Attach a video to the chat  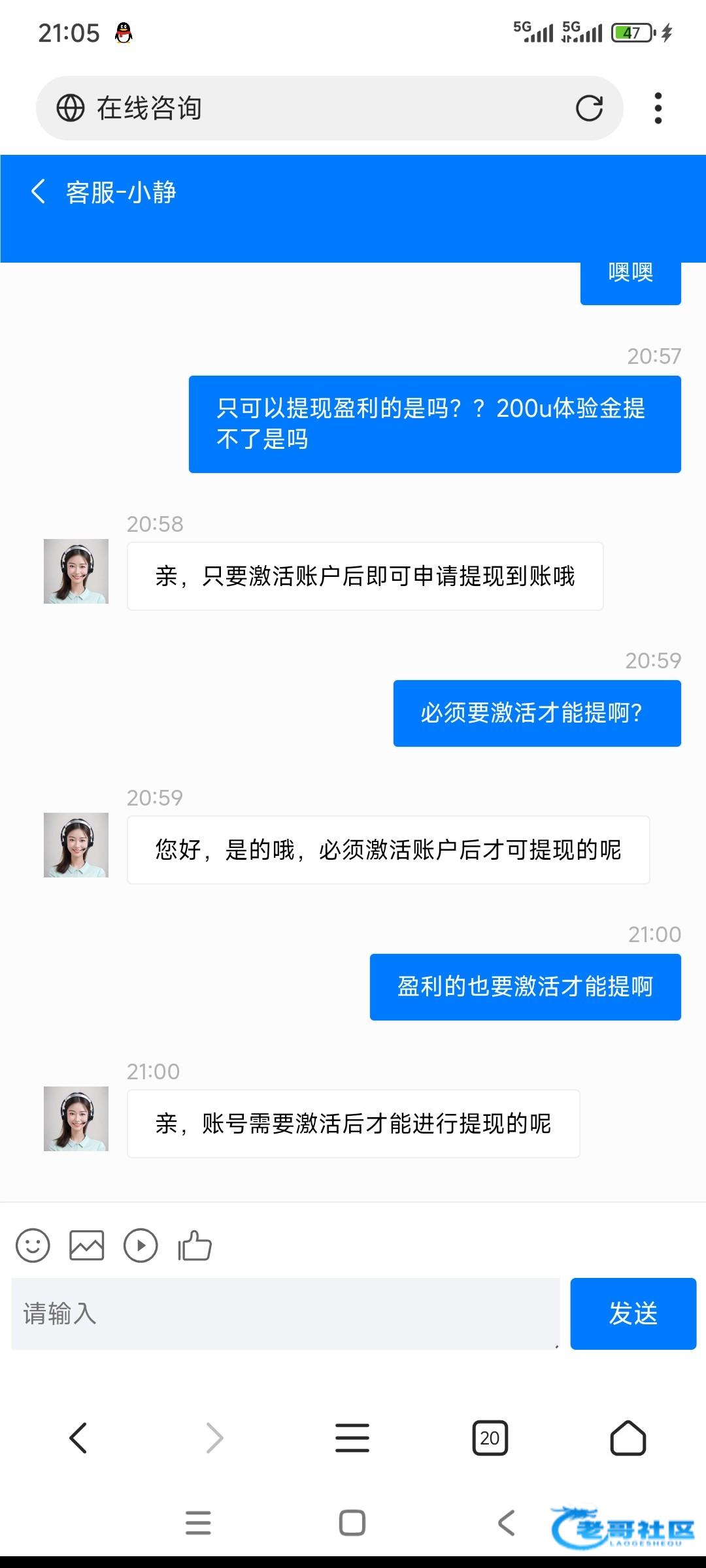tap(141, 1245)
